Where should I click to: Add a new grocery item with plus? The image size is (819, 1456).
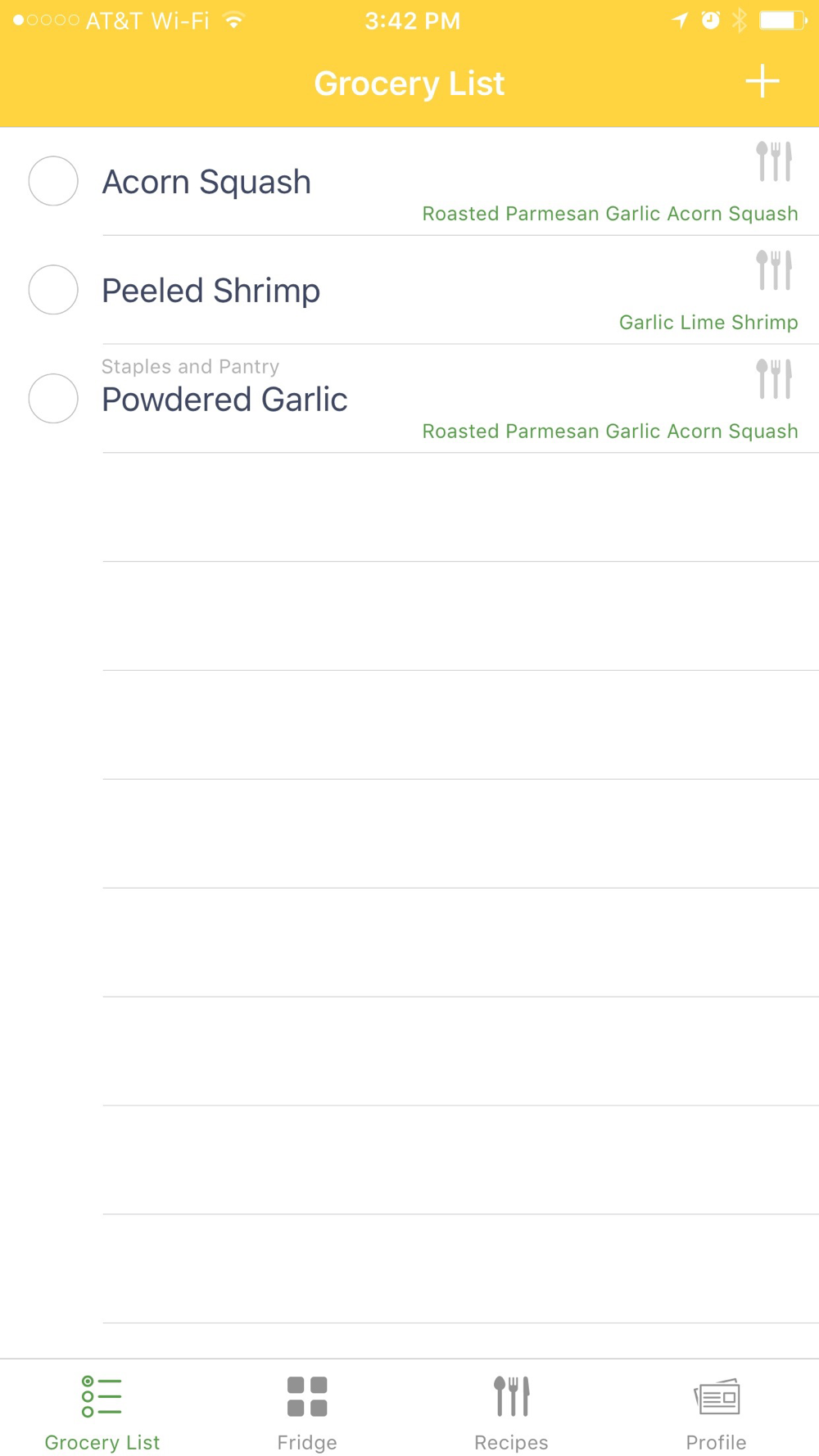(762, 82)
